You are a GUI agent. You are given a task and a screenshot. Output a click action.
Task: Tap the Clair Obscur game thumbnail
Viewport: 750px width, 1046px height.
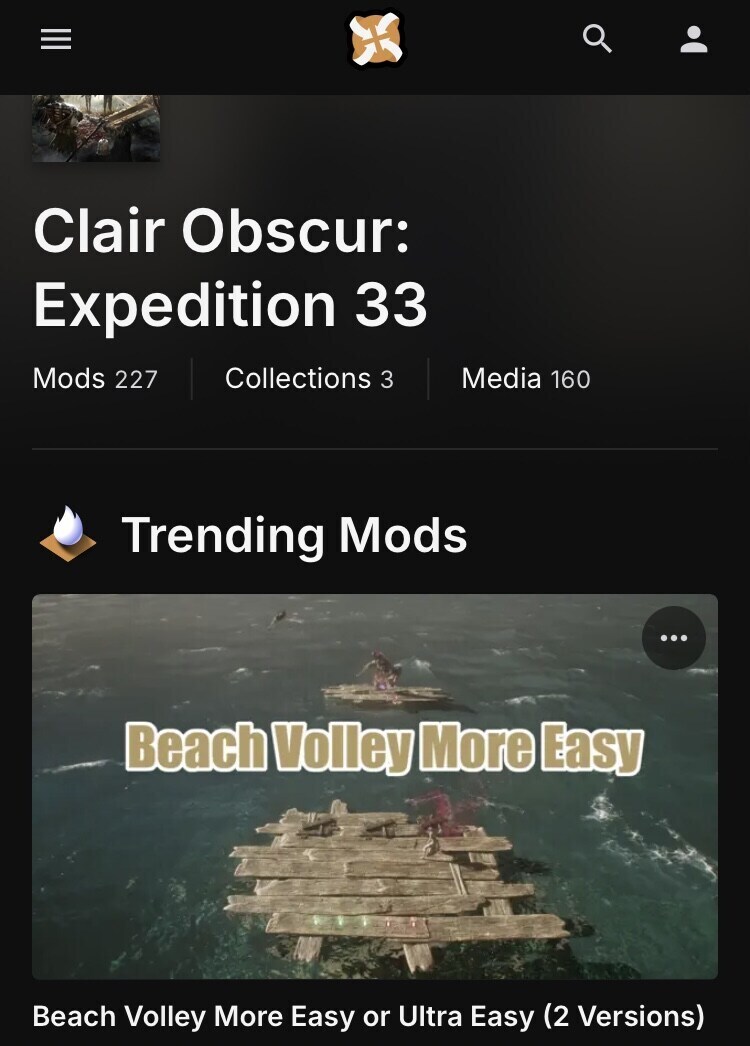point(96,128)
